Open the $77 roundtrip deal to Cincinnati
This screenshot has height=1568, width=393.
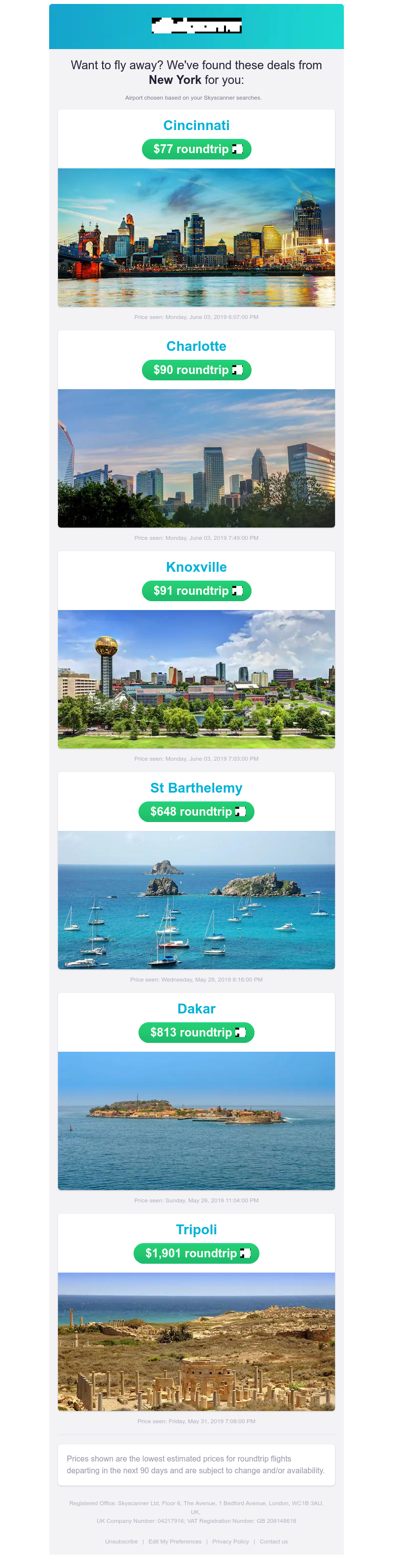(x=196, y=149)
